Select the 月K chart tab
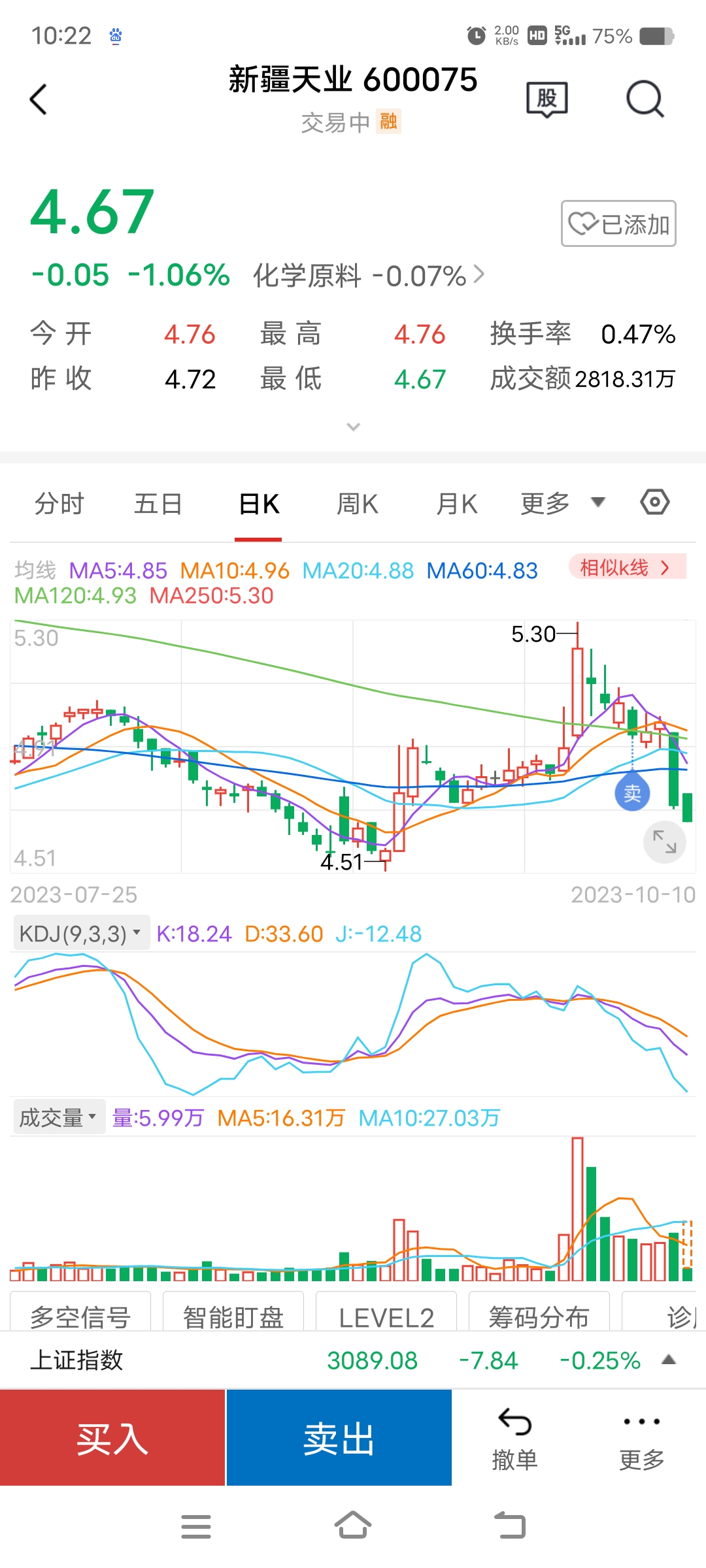 point(457,504)
